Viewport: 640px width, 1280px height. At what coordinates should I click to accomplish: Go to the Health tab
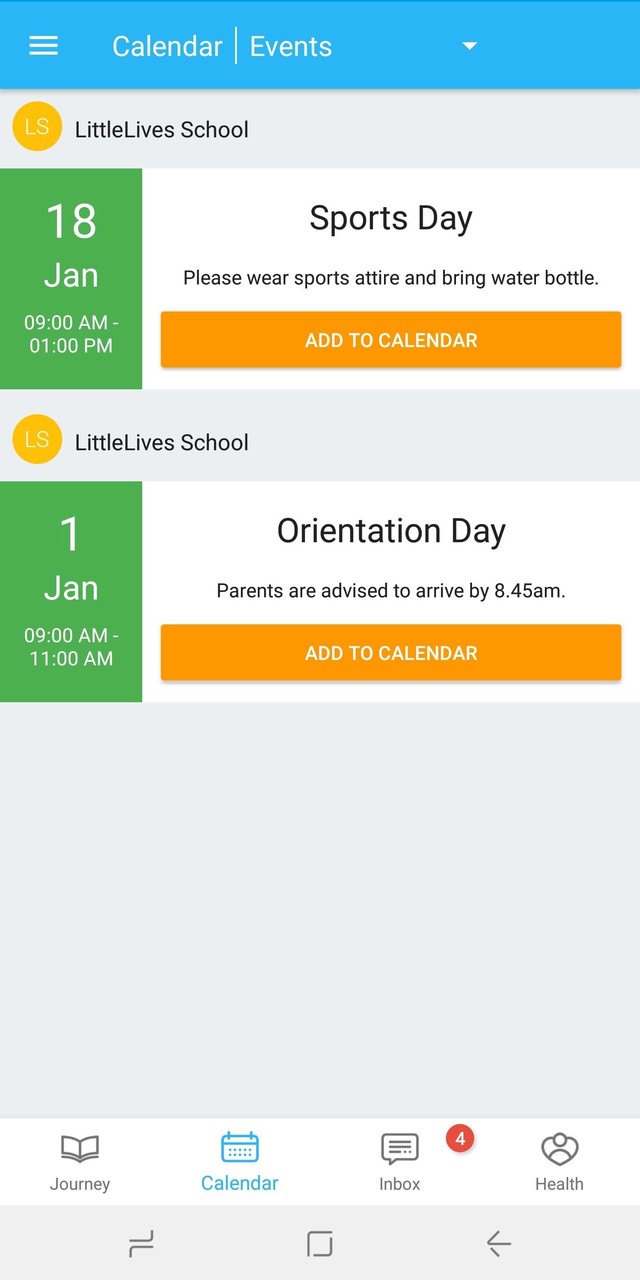pos(559,1162)
